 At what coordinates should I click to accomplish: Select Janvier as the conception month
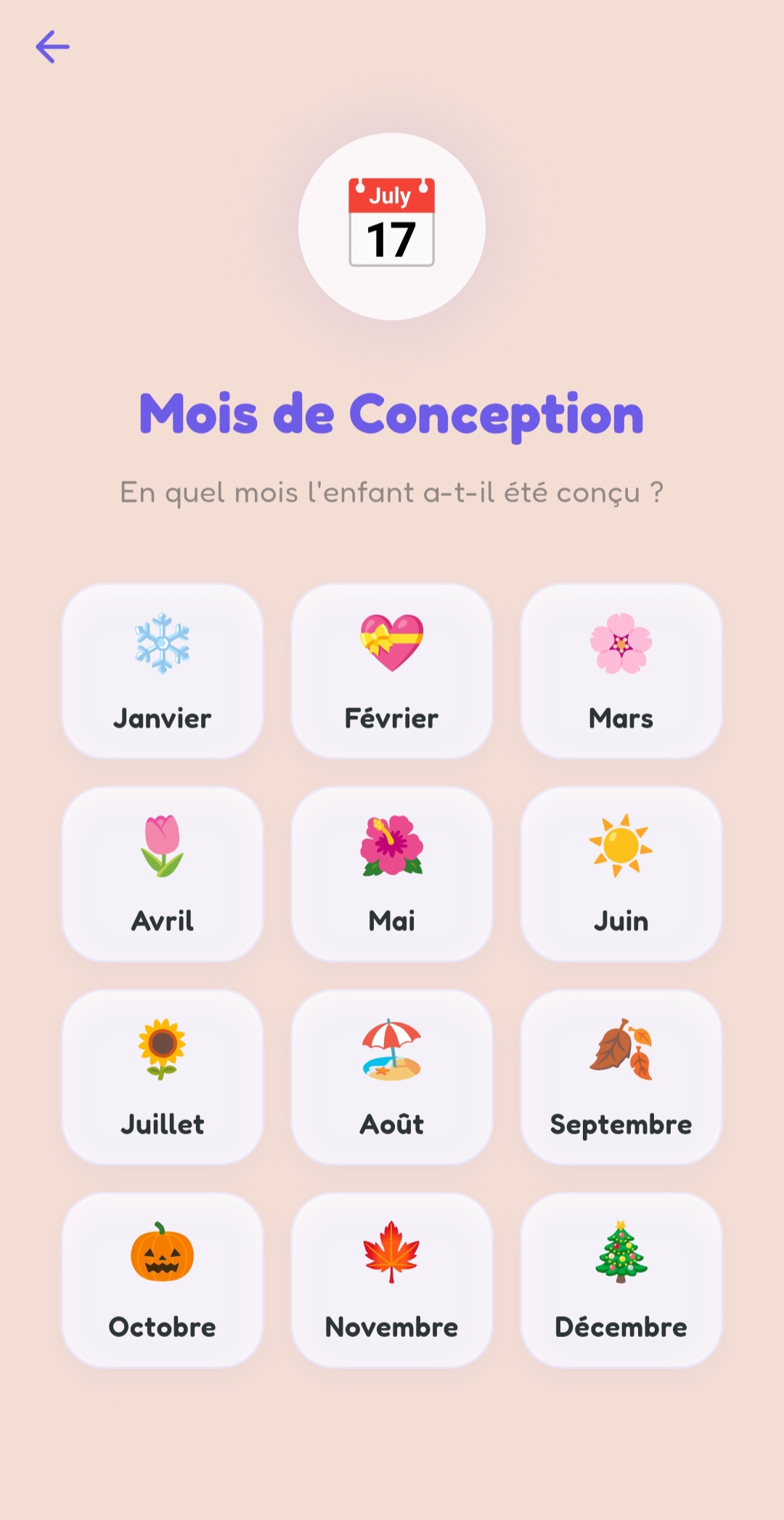[162, 672]
